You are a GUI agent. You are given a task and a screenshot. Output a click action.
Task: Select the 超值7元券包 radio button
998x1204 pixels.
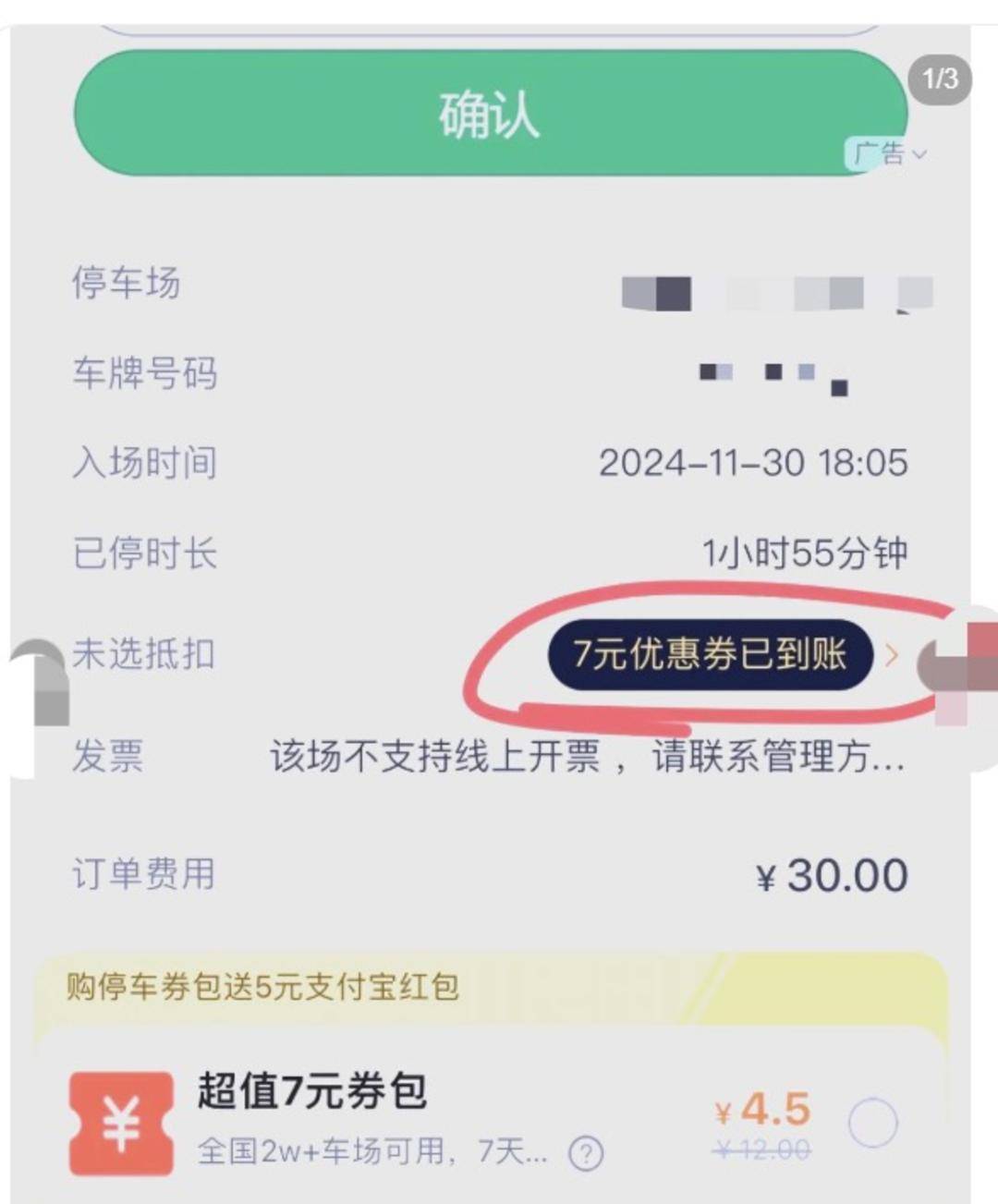pyautogui.click(x=872, y=1123)
